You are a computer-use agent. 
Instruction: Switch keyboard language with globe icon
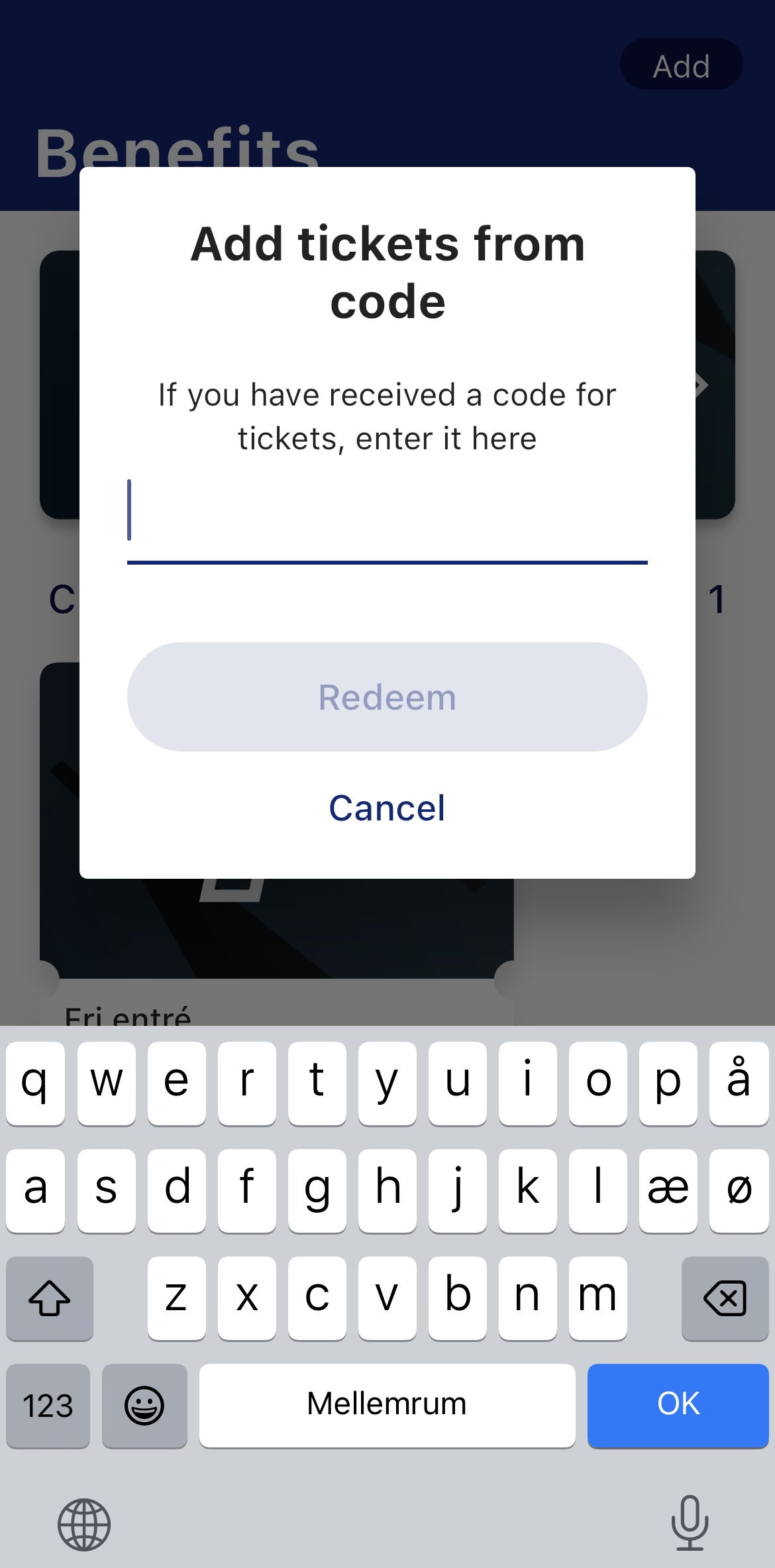click(84, 1524)
